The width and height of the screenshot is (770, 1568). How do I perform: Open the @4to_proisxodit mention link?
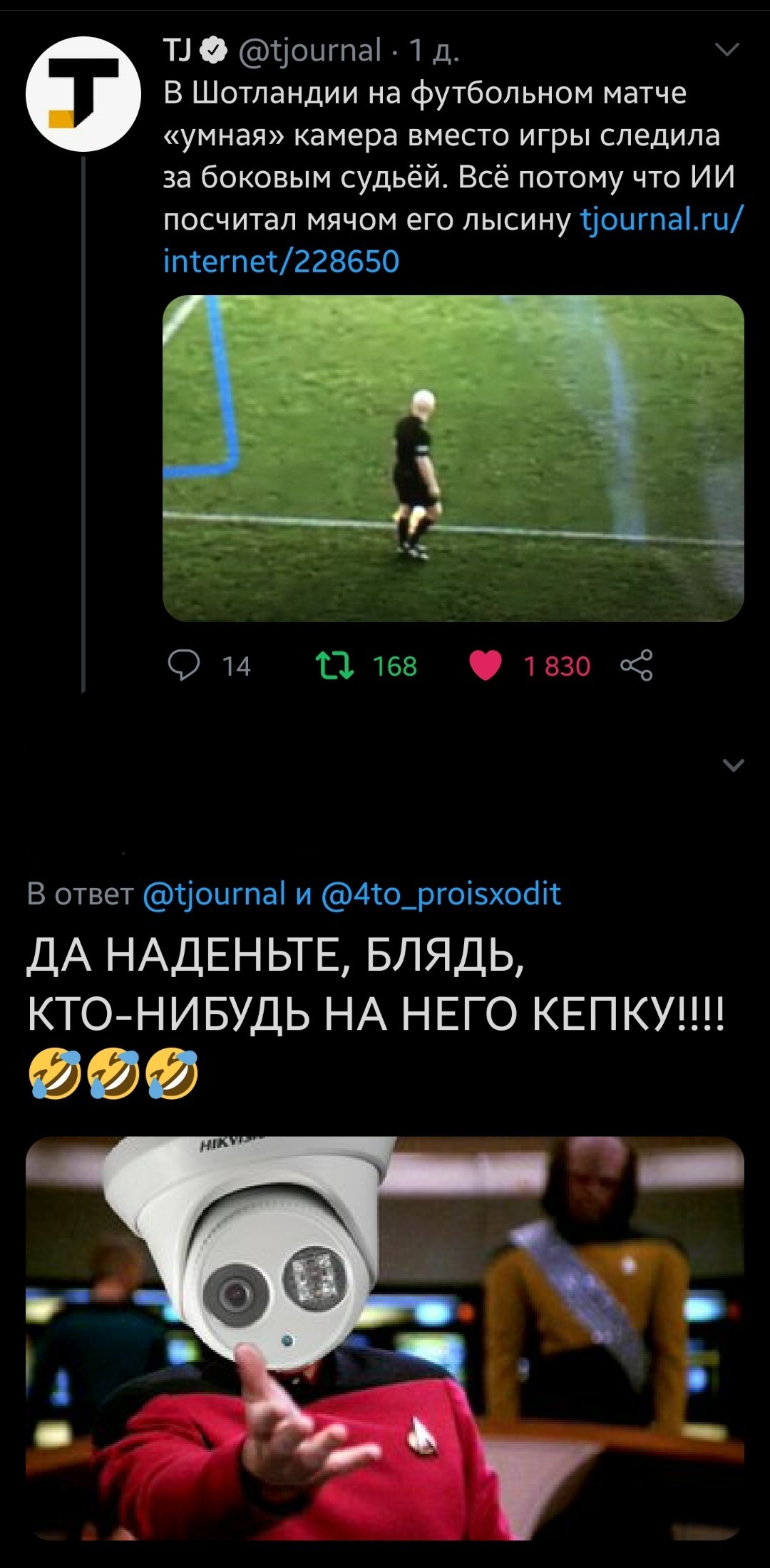[441, 894]
